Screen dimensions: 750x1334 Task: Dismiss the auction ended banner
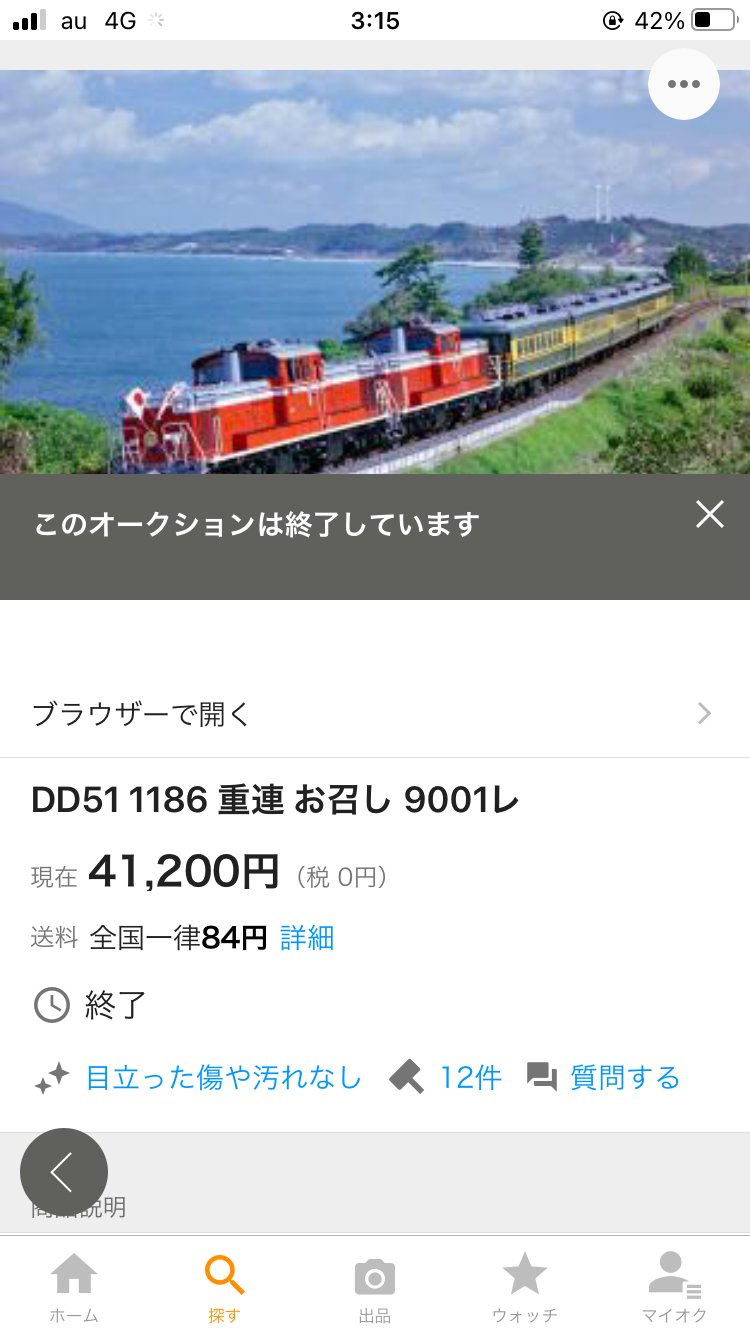click(x=710, y=514)
